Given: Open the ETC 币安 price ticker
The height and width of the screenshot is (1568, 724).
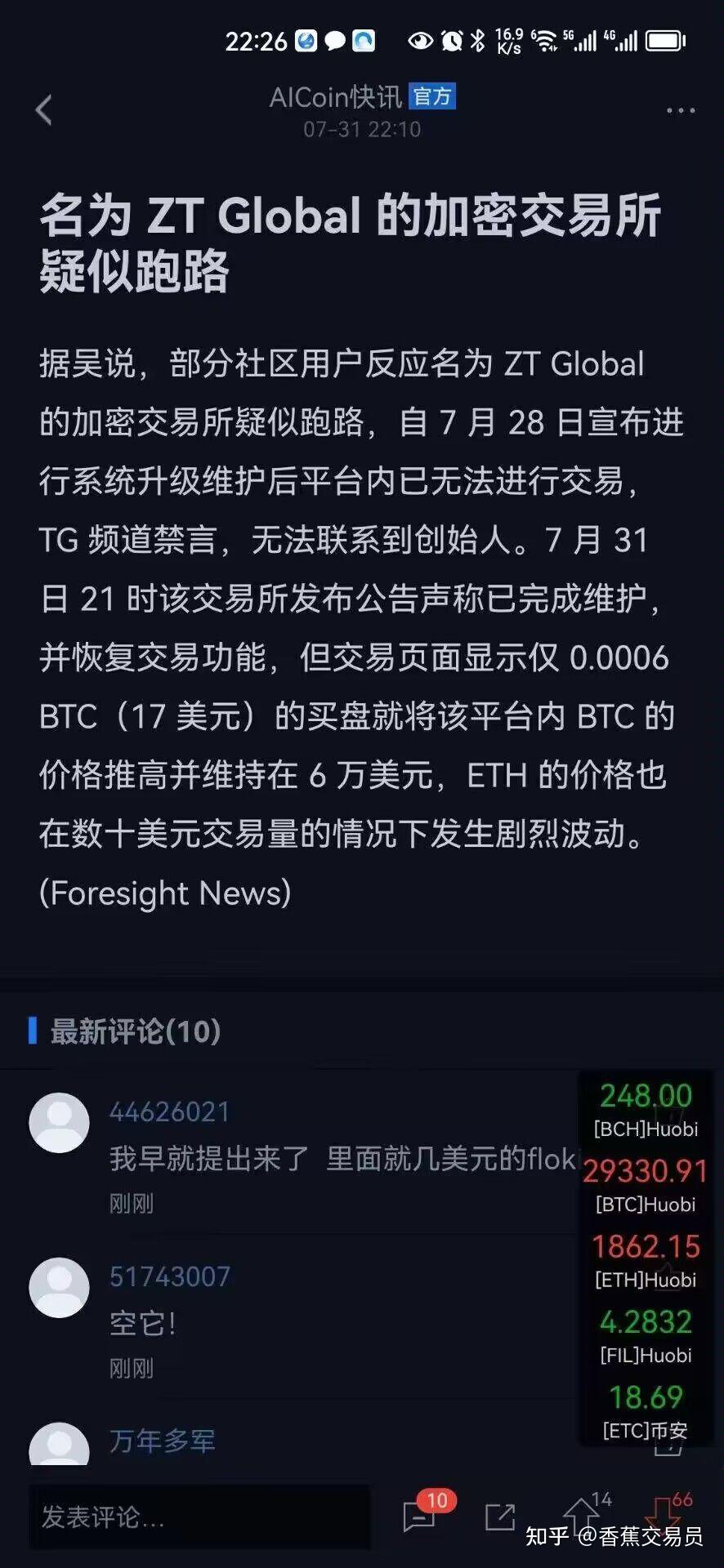Looking at the screenshot, I should [x=646, y=1410].
